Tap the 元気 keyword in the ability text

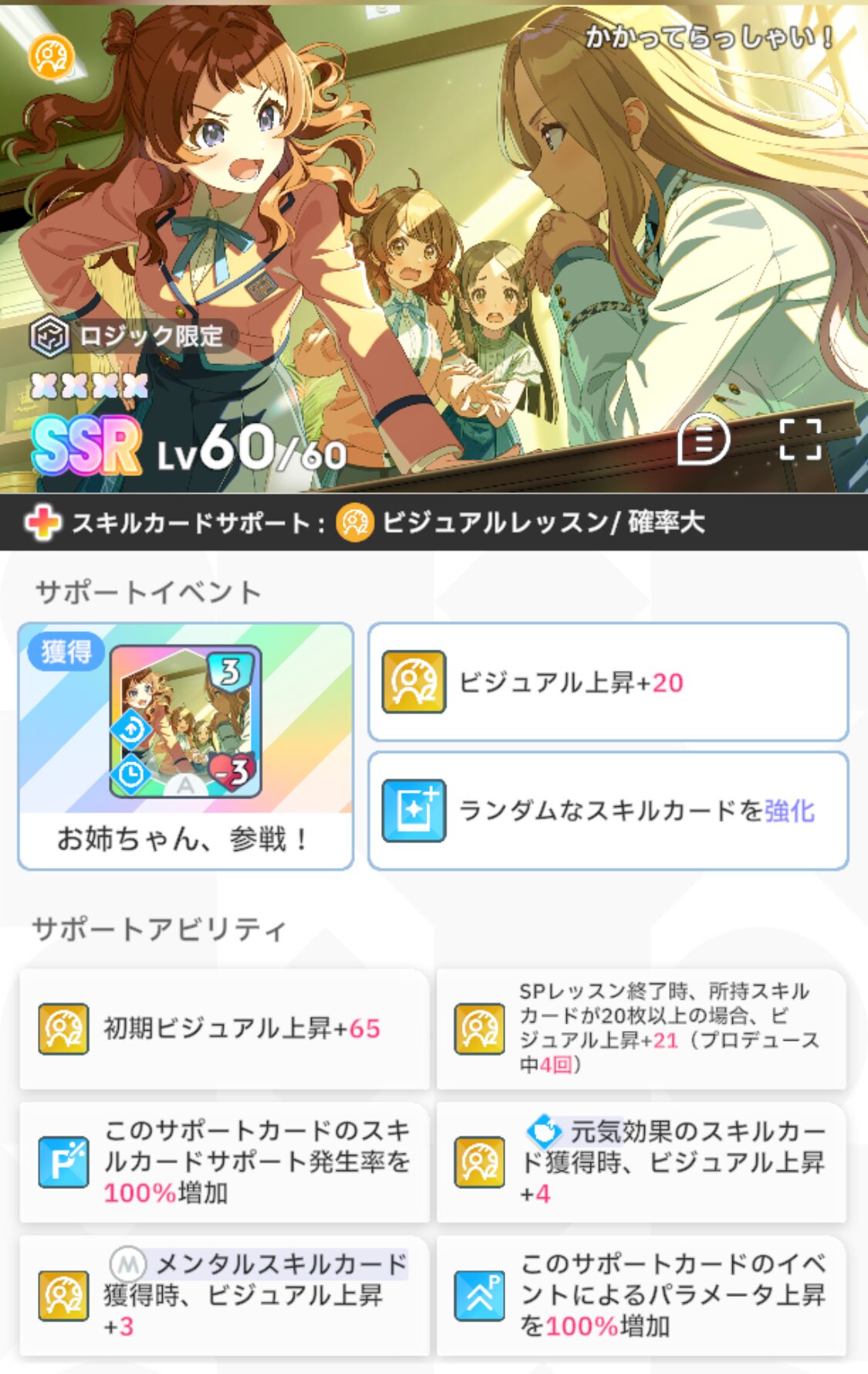pos(595,1132)
